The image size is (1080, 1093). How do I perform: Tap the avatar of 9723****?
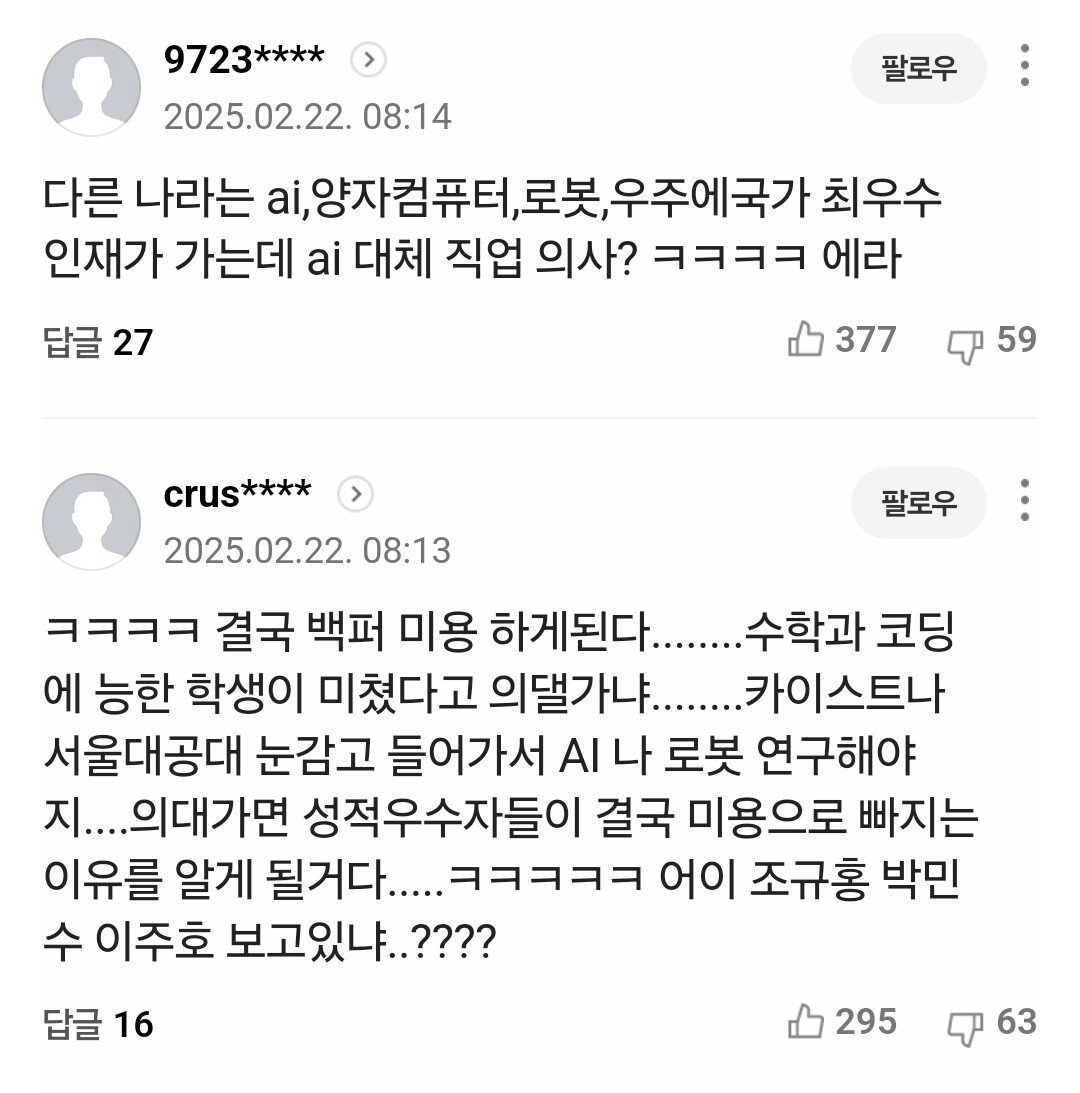pyautogui.click(x=91, y=87)
